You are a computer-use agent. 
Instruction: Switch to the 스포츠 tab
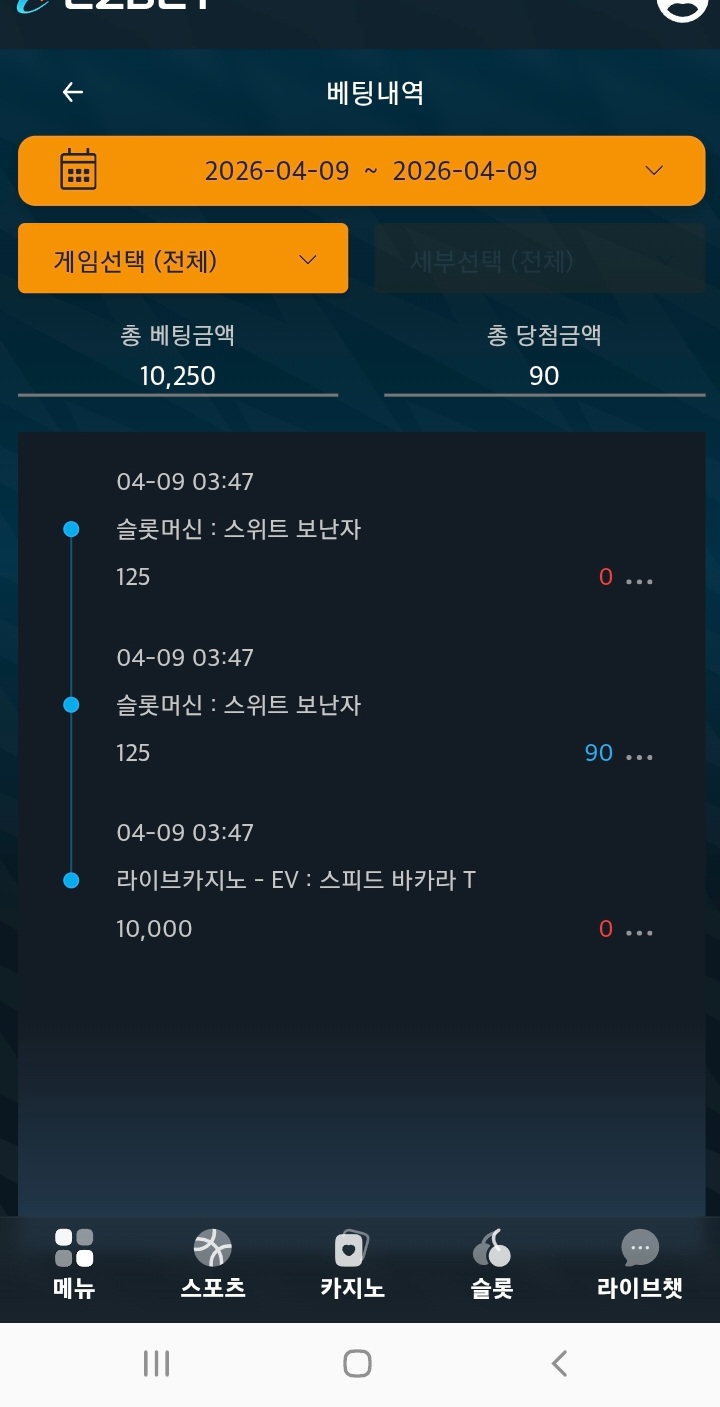[x=212, y=1263]
